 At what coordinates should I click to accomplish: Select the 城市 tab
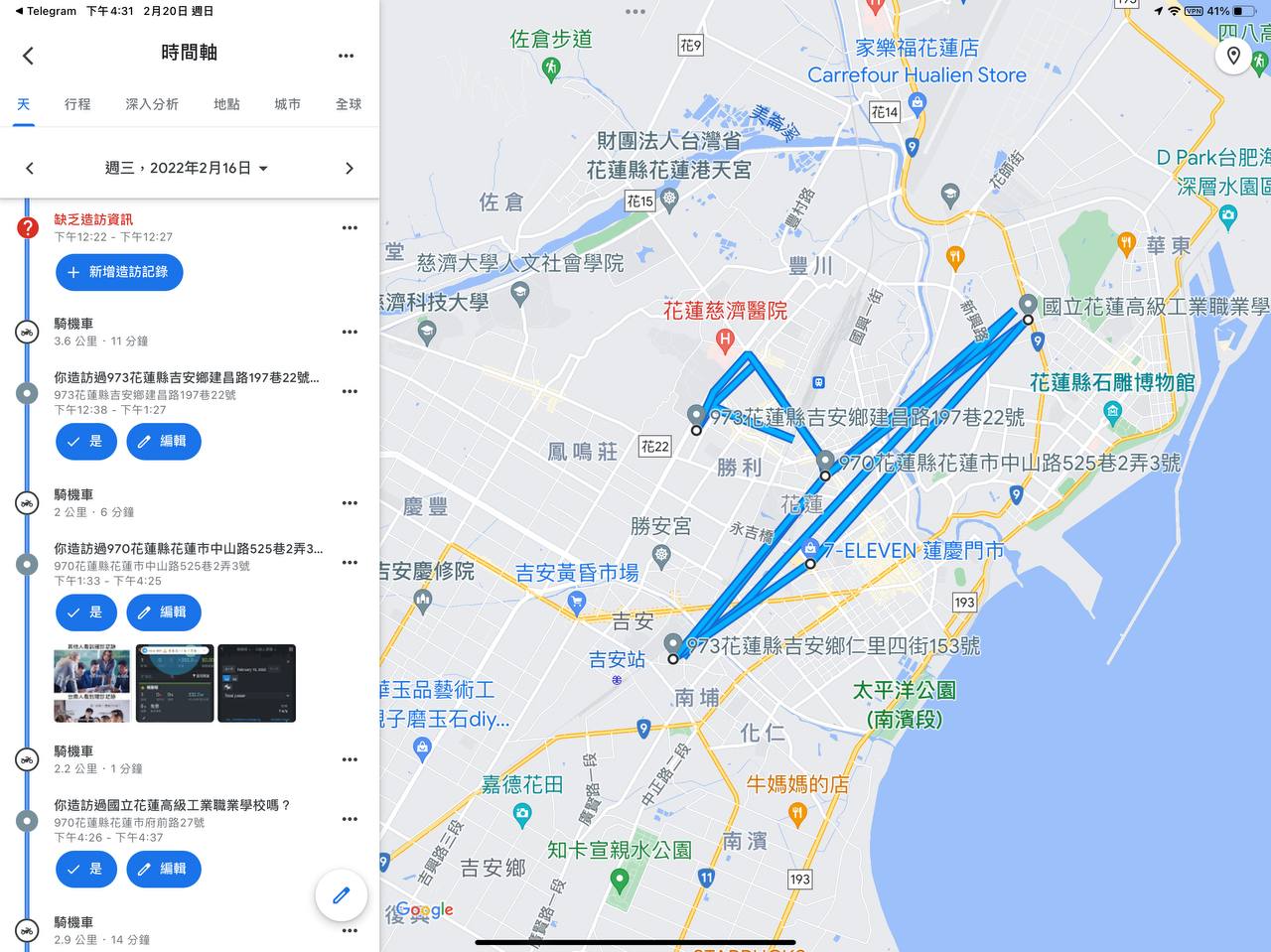click(287, 104)
